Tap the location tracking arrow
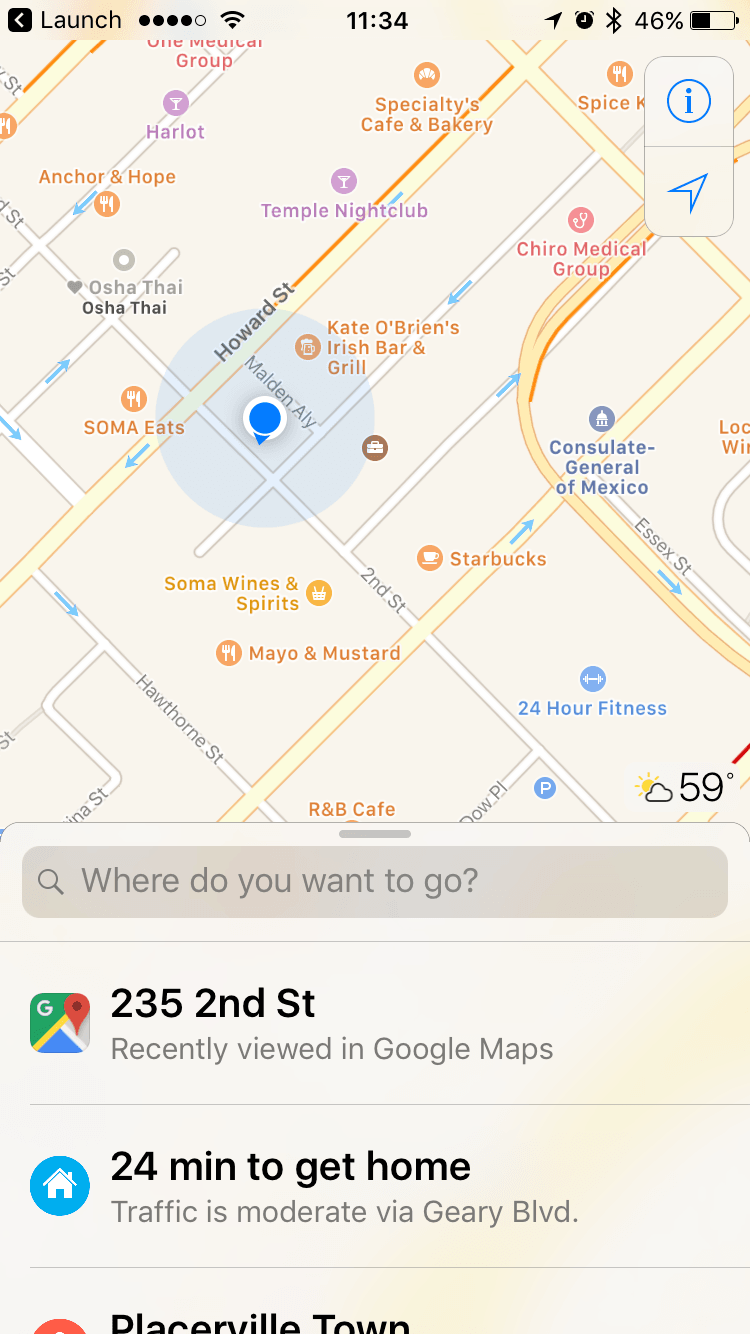 tap(688, 192)
